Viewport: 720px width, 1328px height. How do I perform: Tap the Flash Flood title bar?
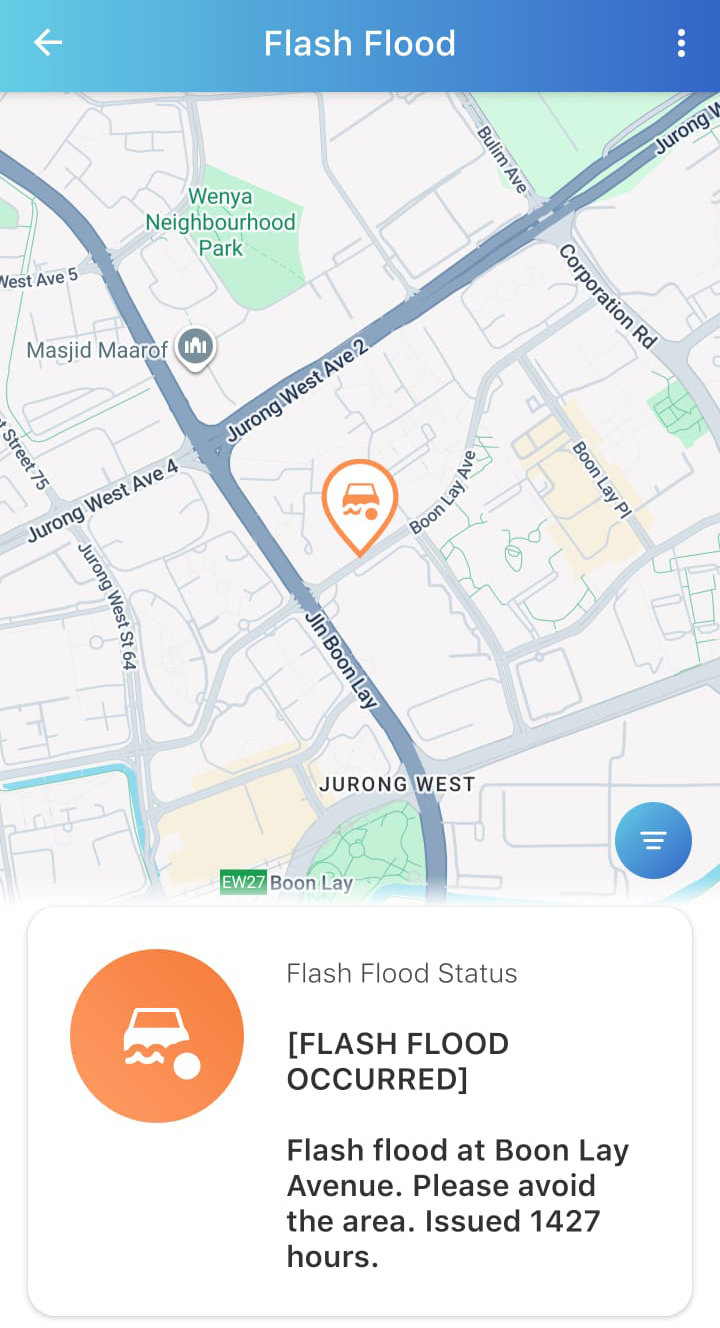360,43
